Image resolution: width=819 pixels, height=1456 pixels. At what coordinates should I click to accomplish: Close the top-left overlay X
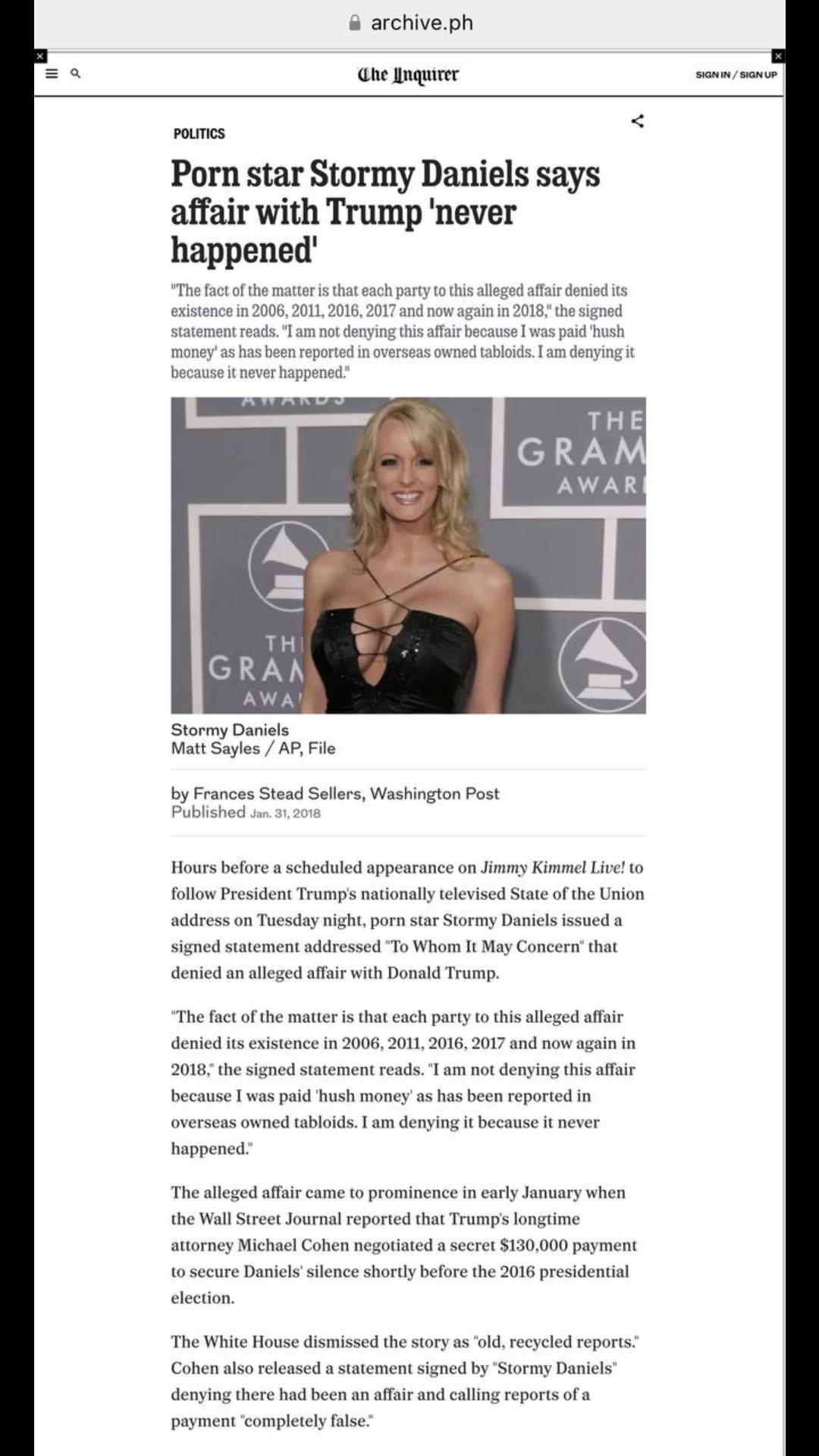point(40,56)
